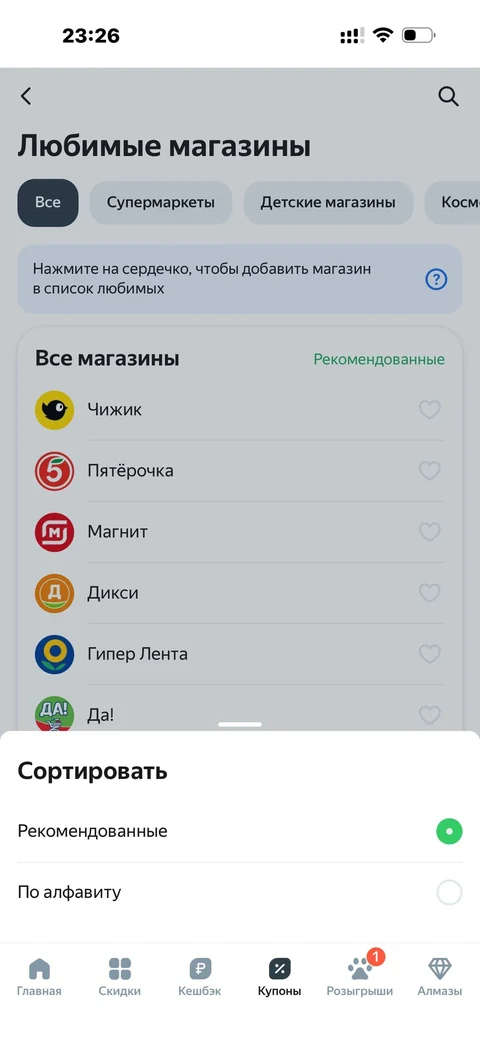Screen dimensions: 480x1043
Task: Select the Рекомендованные sort option
Action: [x=239, y=831]
